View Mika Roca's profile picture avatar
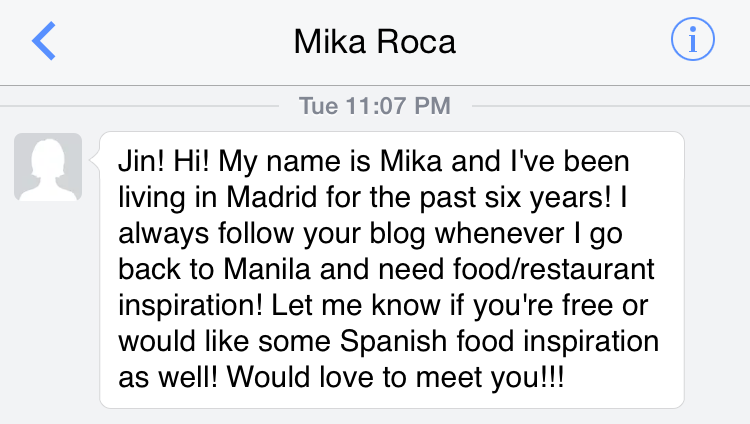 point(47,166)
